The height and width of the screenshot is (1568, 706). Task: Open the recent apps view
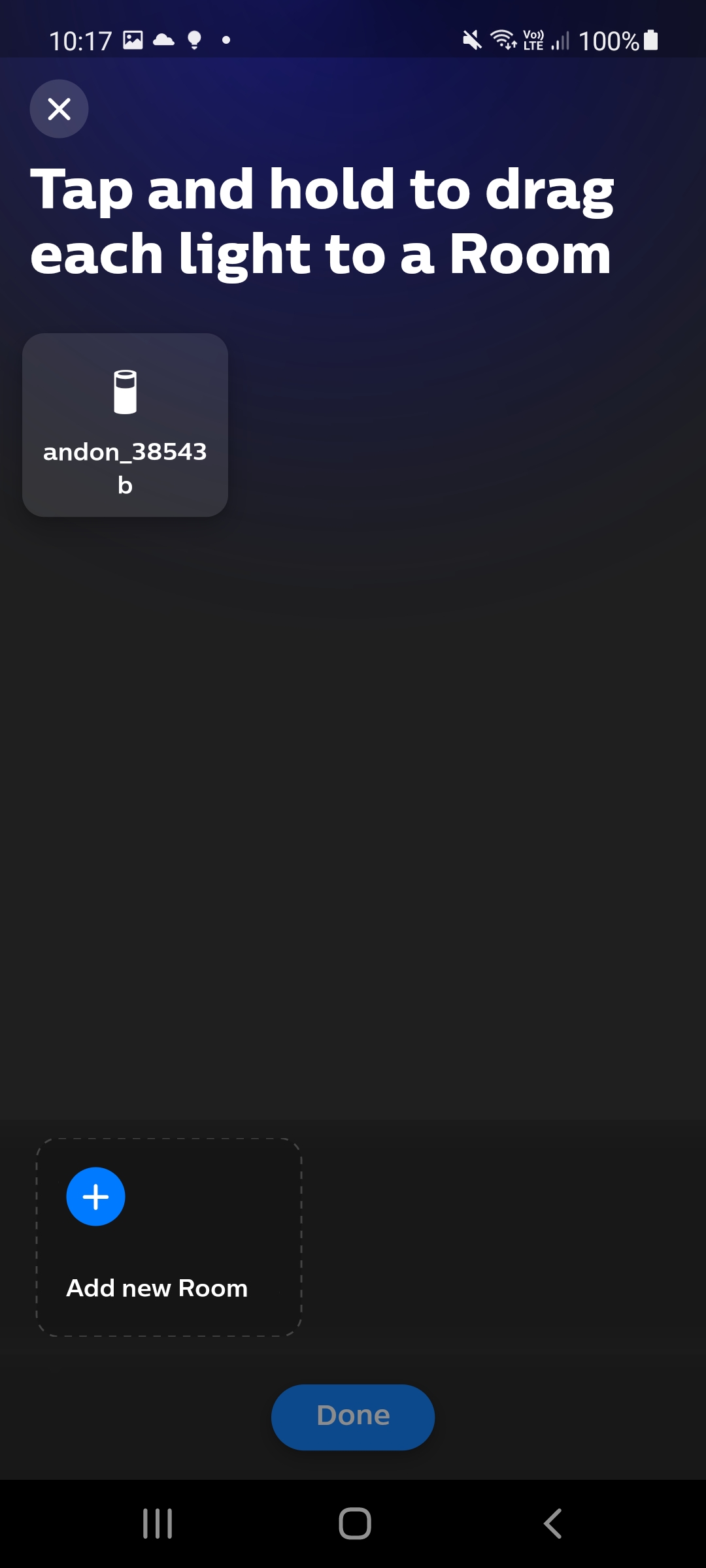158,1524
